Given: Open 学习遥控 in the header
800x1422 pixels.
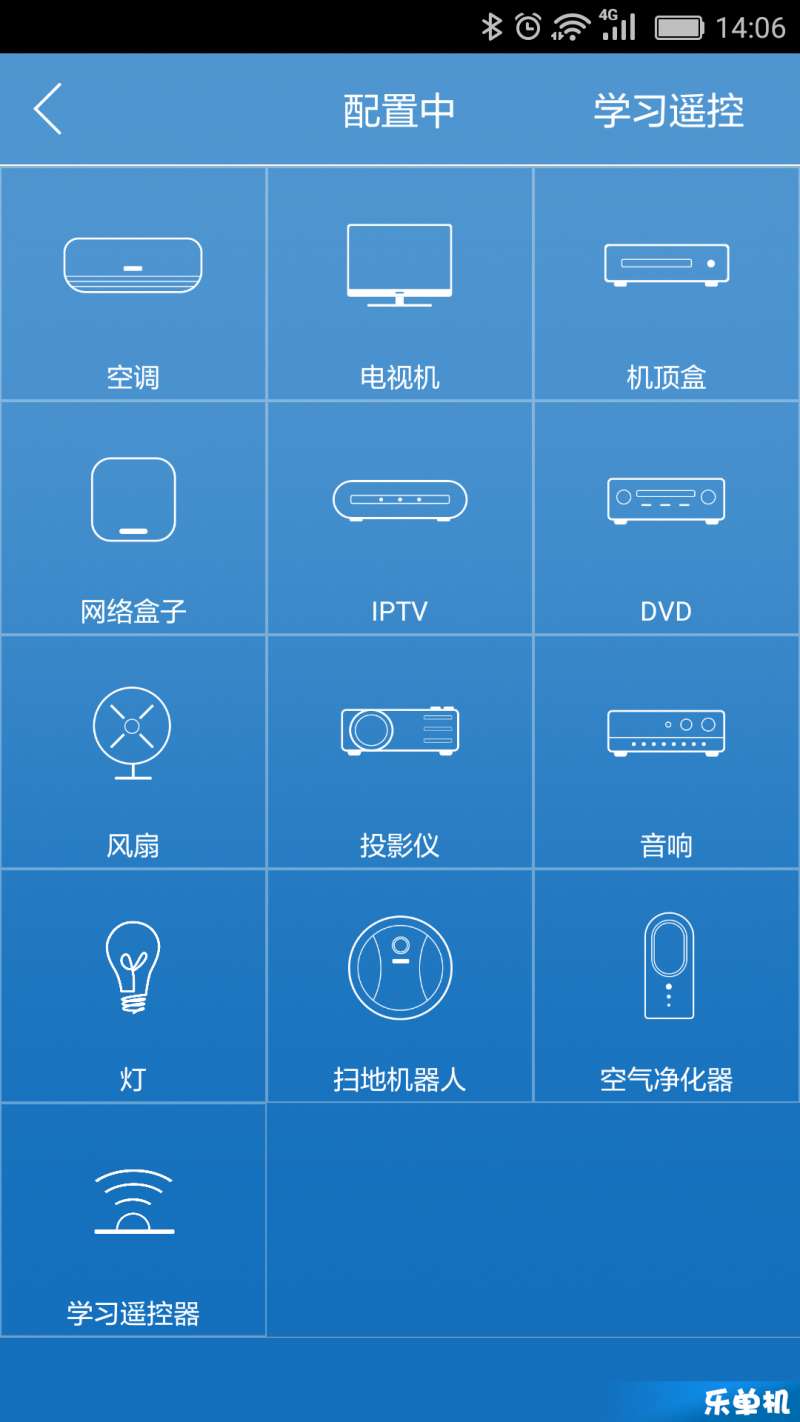Looking at the screenshot, I should [x=669, y=110].
